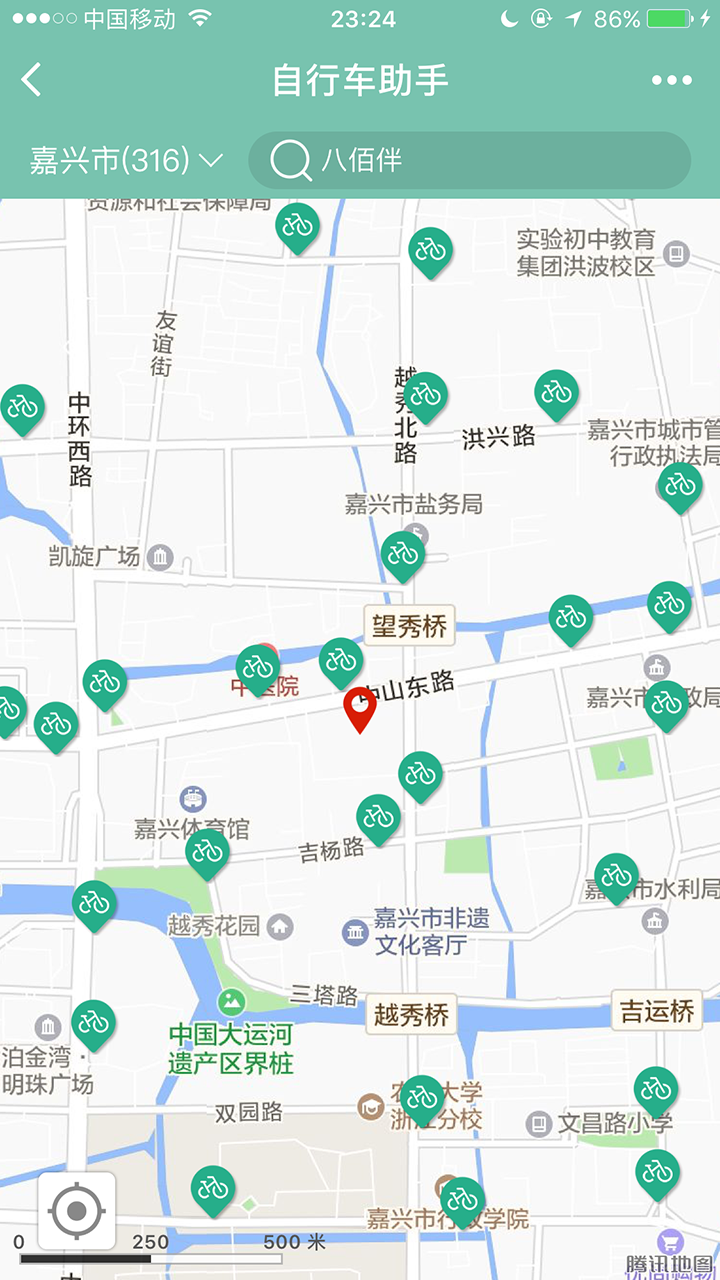Tap the bike station at 中医院
This screenshot has width=720, height=1280.
coord(258,667)
